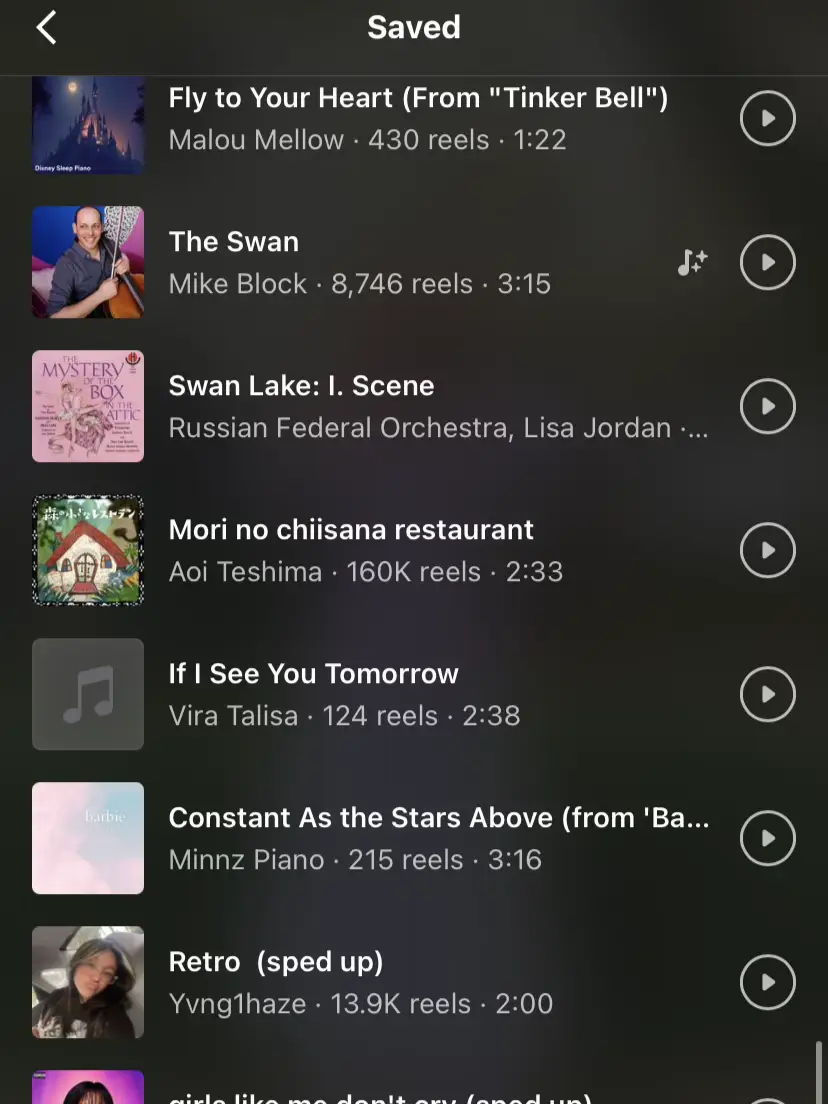
Task: Play preview of Swan Lake: I. Scene
Action: 767,407
